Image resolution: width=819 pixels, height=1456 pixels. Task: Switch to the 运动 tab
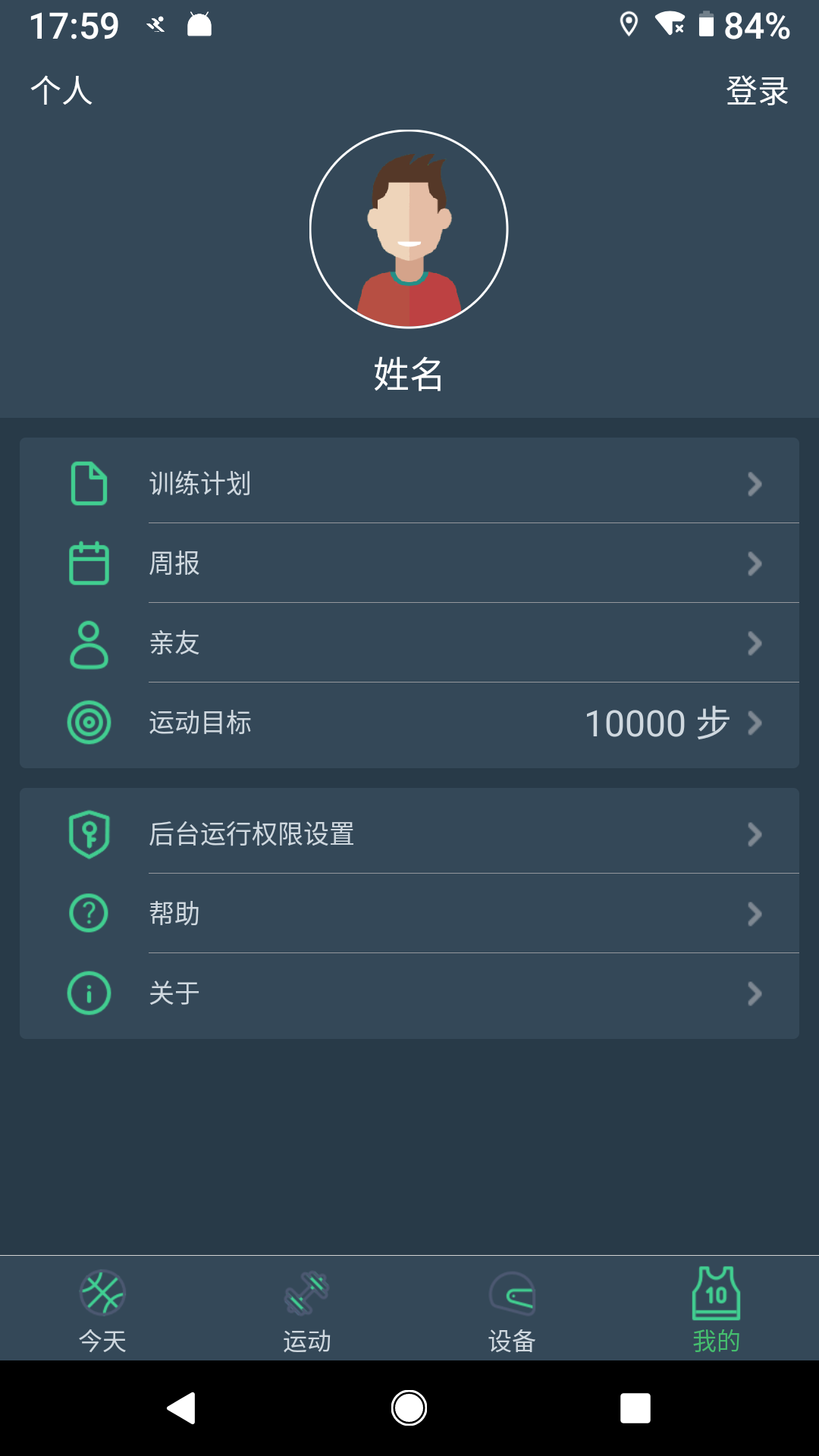click(x=307, y=1308)
